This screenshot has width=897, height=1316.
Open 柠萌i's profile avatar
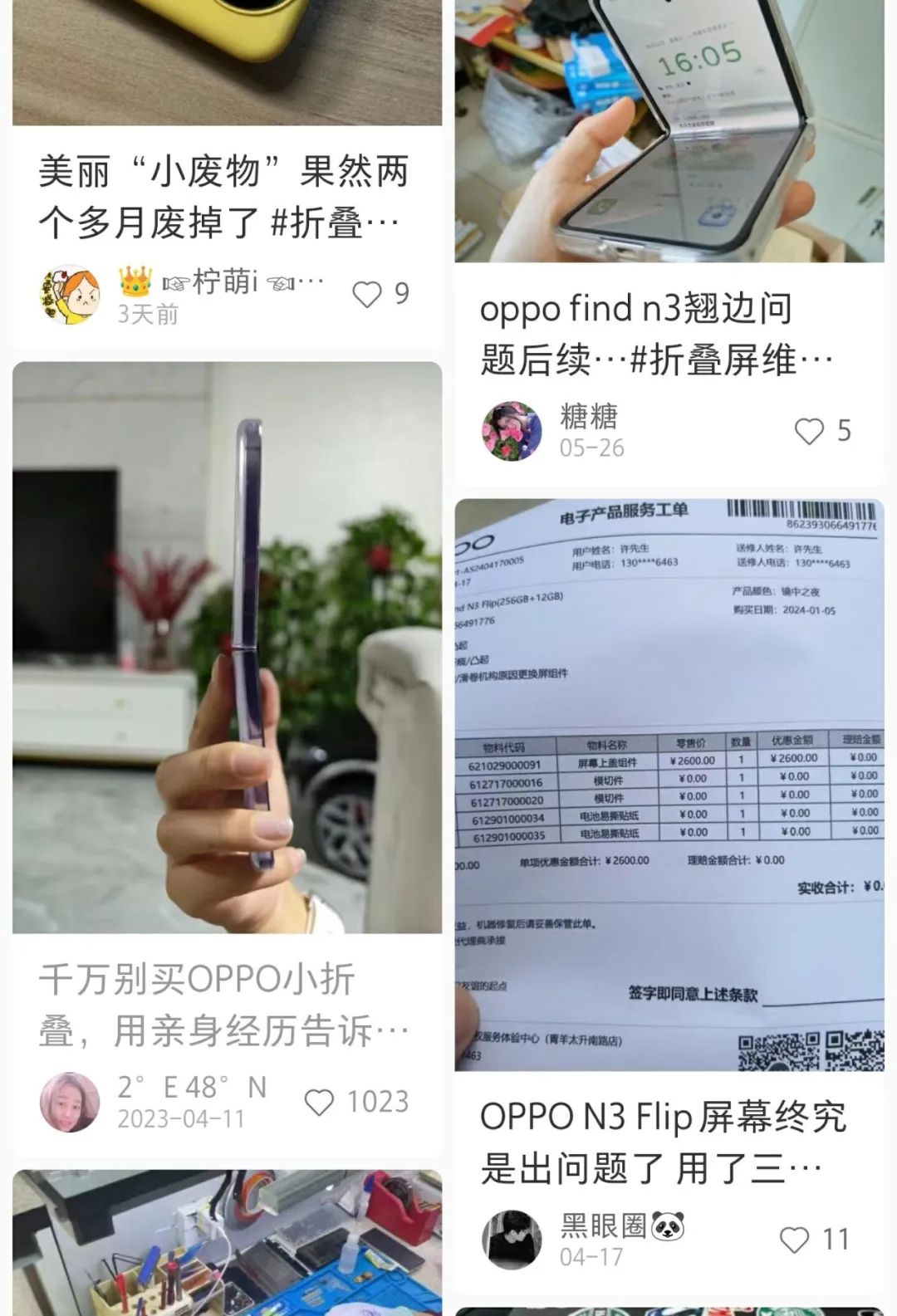69,295
